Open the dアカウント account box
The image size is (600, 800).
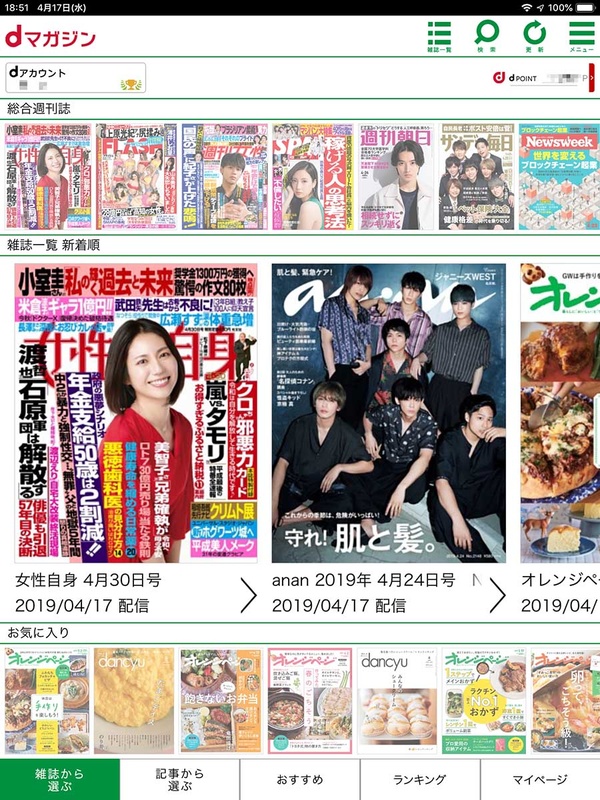(75, 78)
